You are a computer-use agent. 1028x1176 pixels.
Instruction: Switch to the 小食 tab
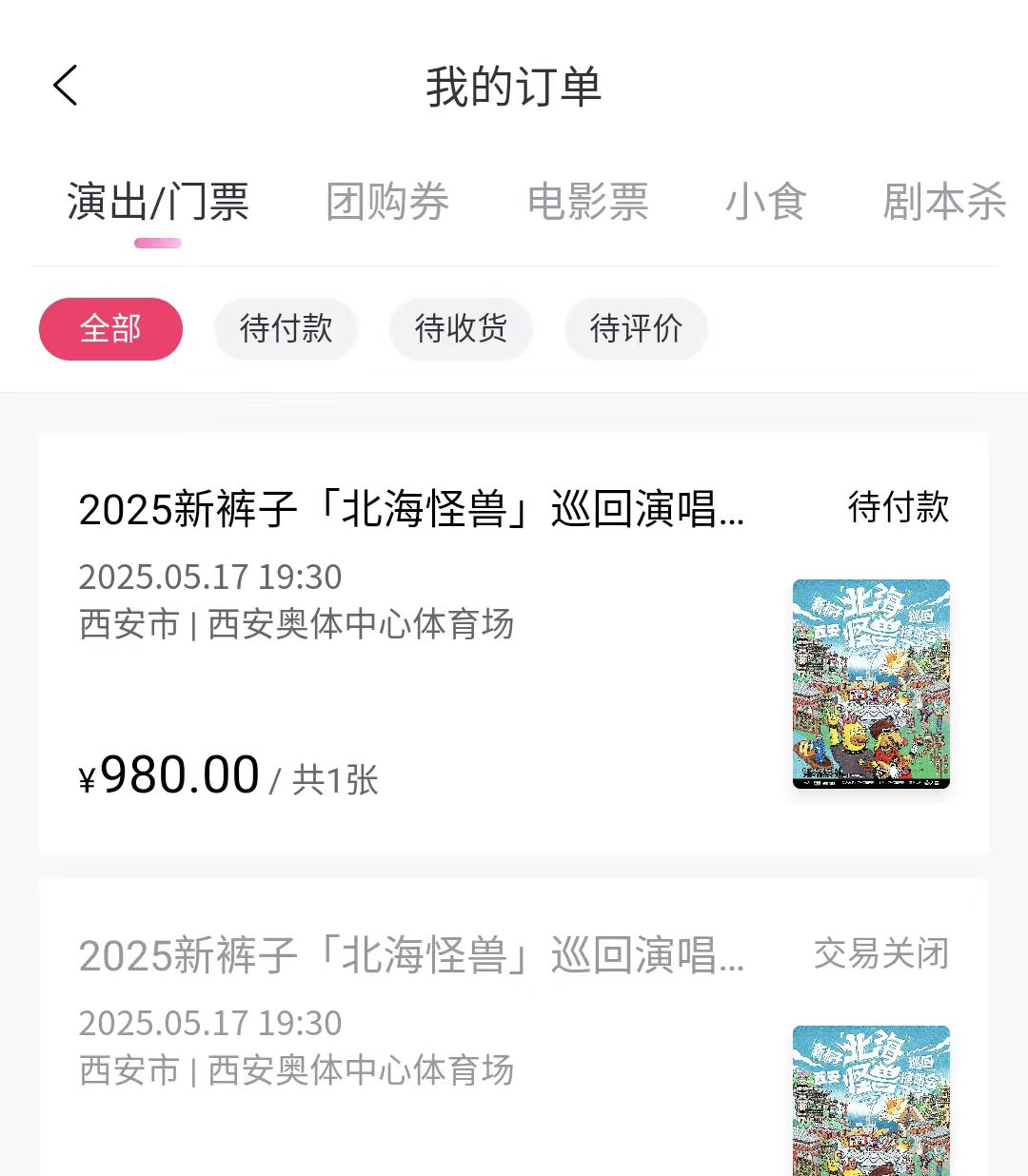pyautogui.click(x=765, y=203)
